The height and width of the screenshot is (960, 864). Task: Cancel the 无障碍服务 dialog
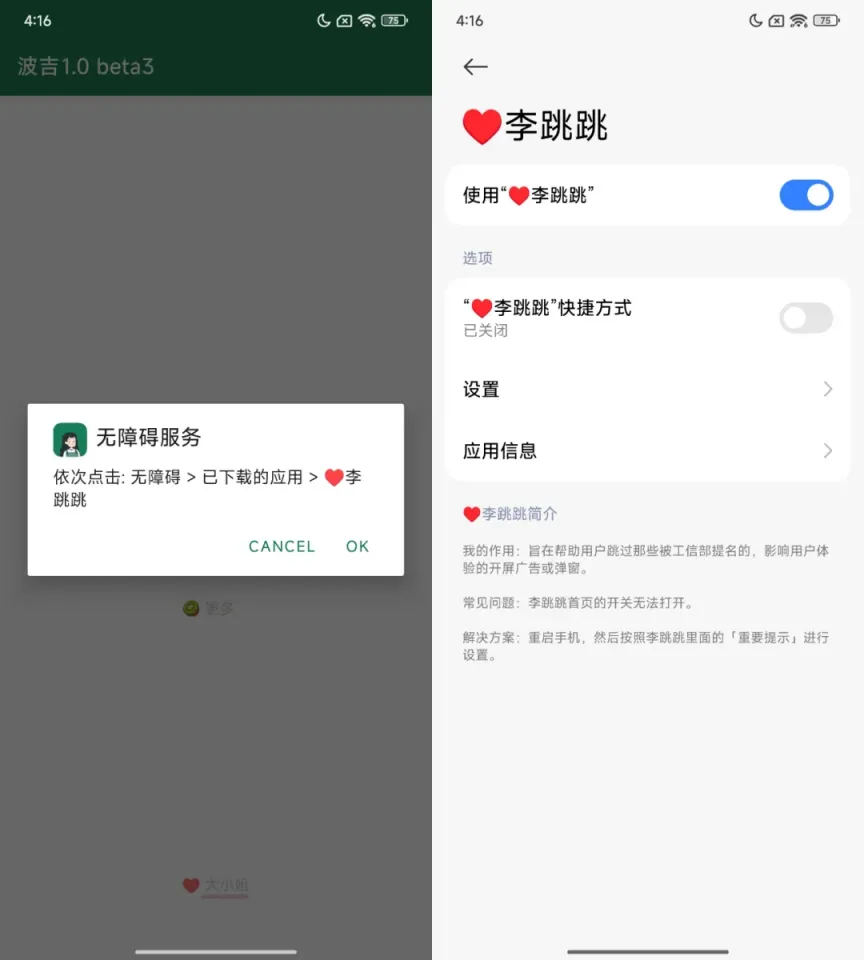tap(281, 546)
